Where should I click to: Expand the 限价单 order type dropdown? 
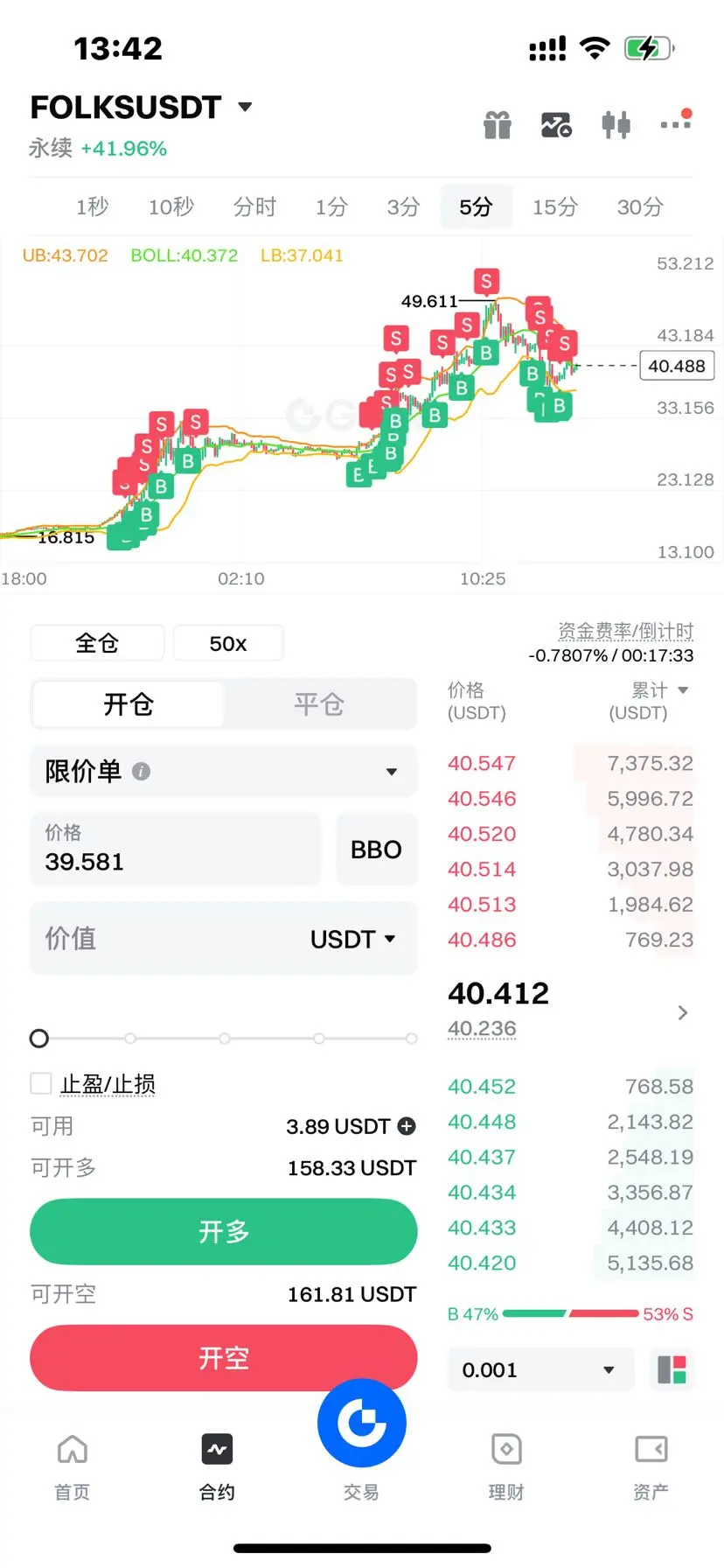tap(224, 771)
